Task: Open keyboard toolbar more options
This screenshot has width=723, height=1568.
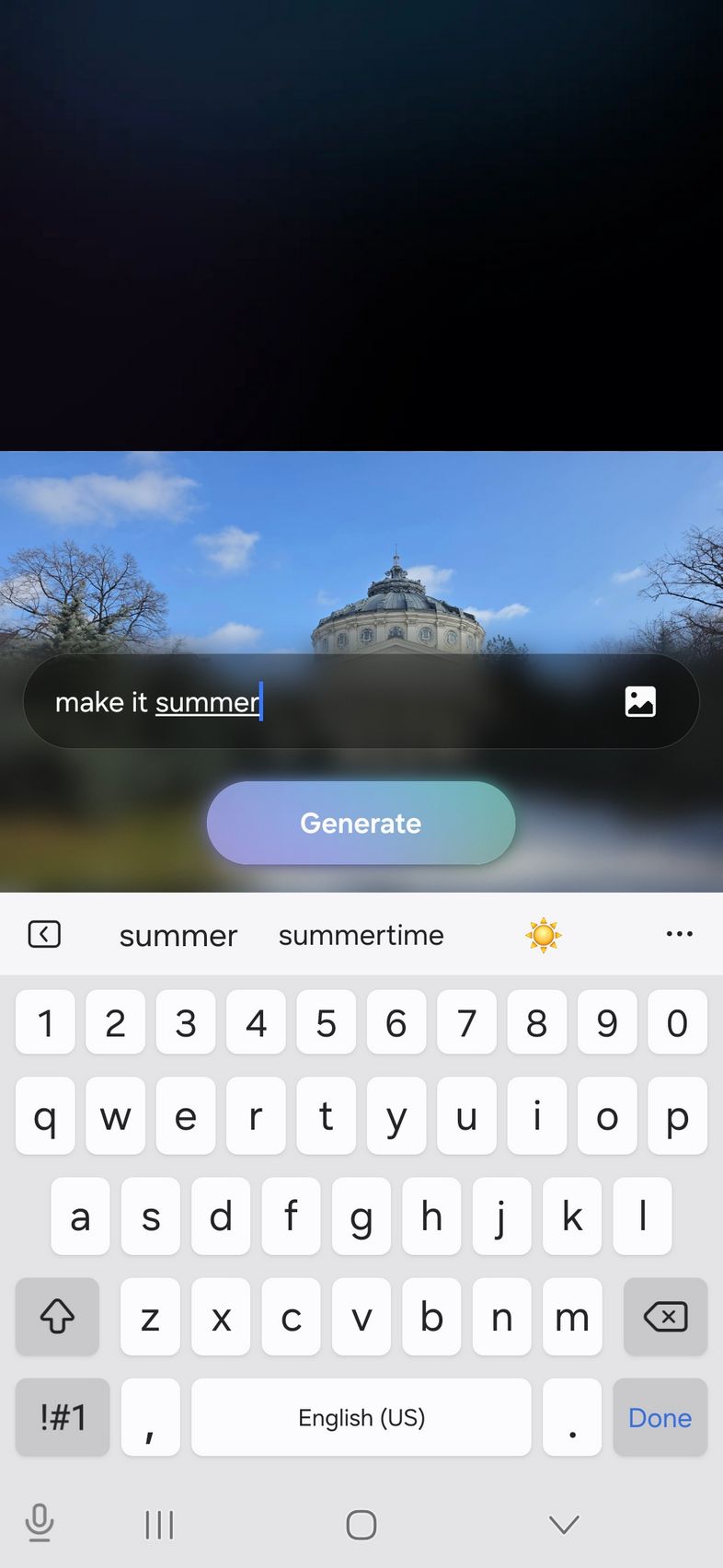Action: (679, 934)
